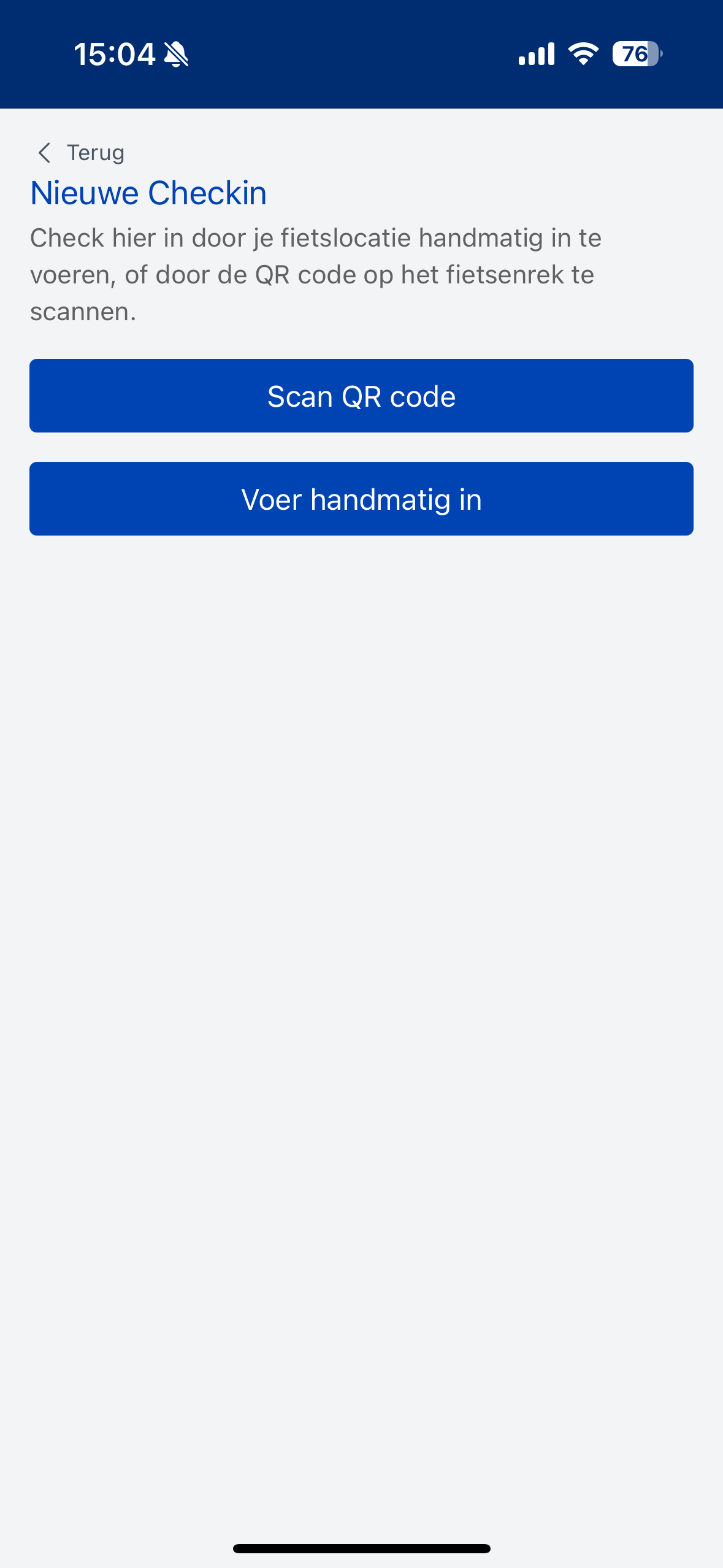Start a manual check-in entry
The height and width of the screenshot is (1568, 723).
(x=361, y=499)
